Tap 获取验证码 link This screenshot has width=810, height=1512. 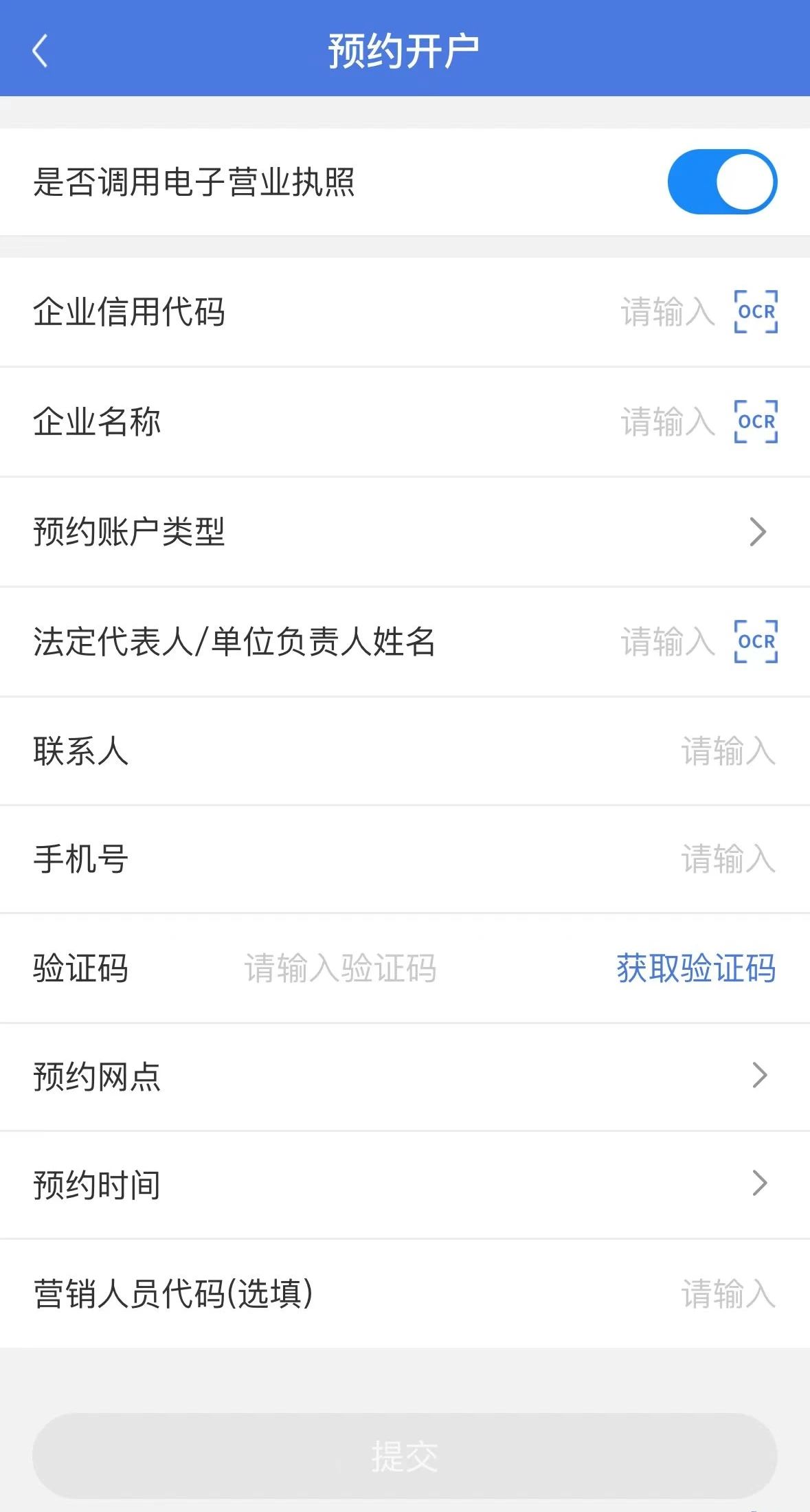[x=695, y=968]
